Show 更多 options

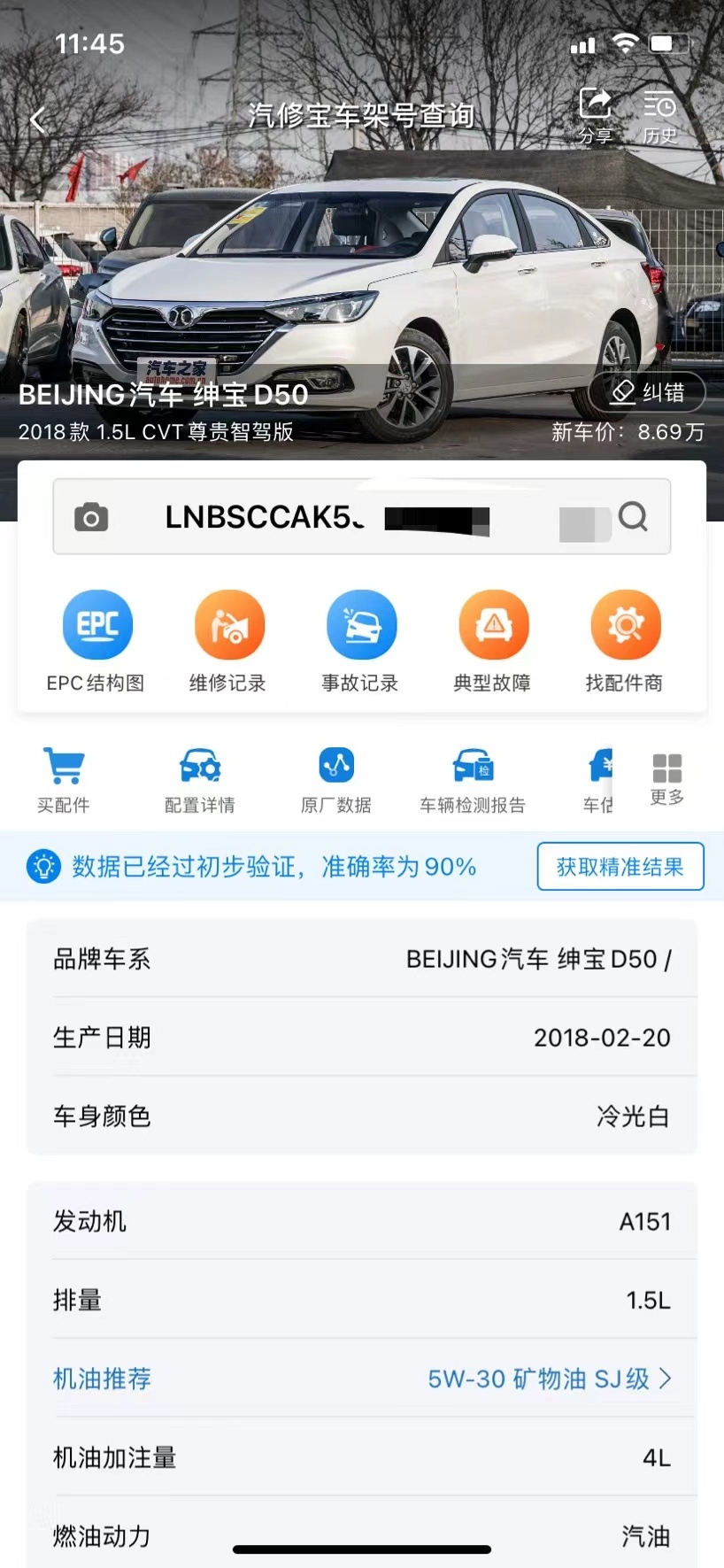coord(666,778)
